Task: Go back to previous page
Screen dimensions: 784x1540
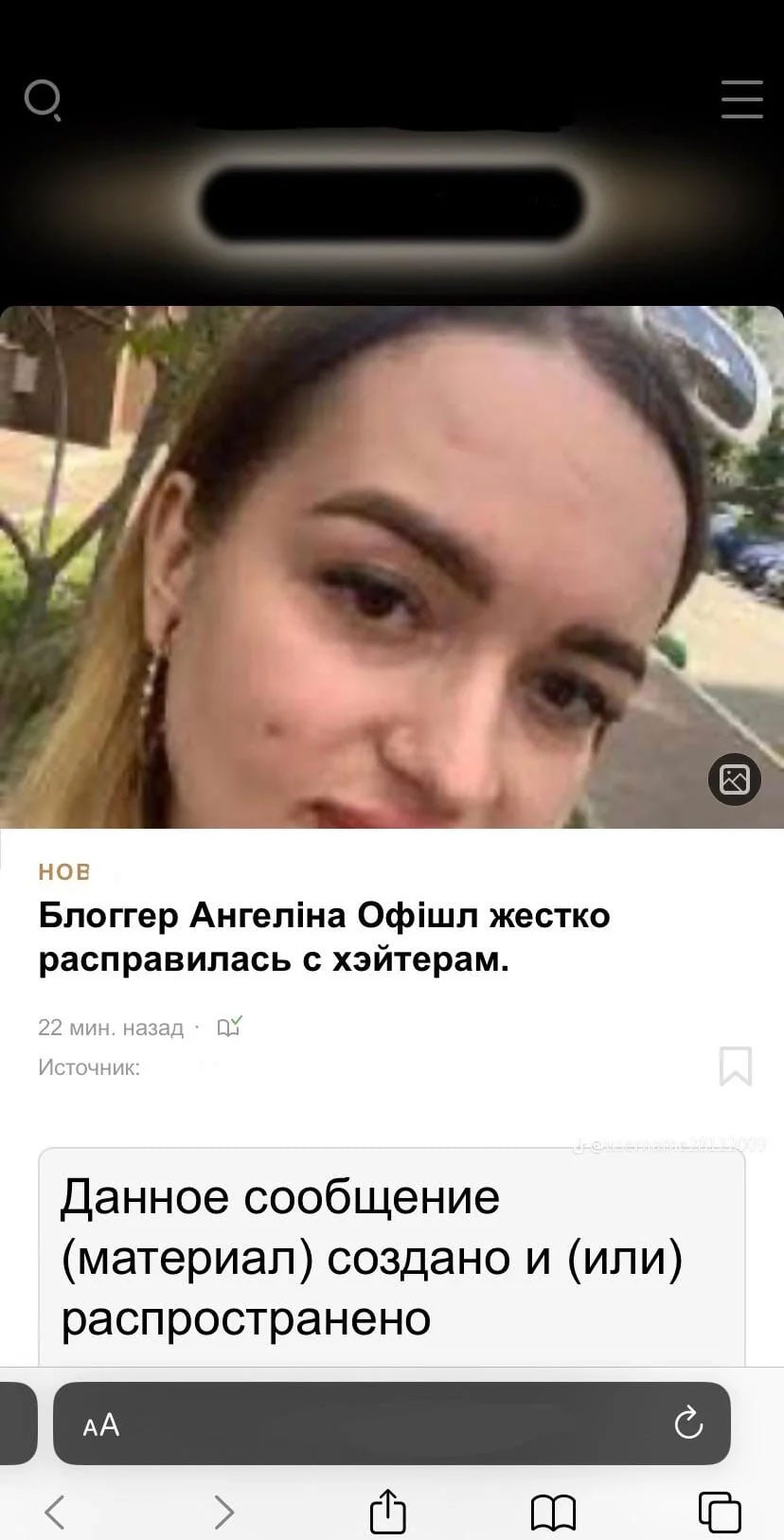Action: tap(55, 1512)
